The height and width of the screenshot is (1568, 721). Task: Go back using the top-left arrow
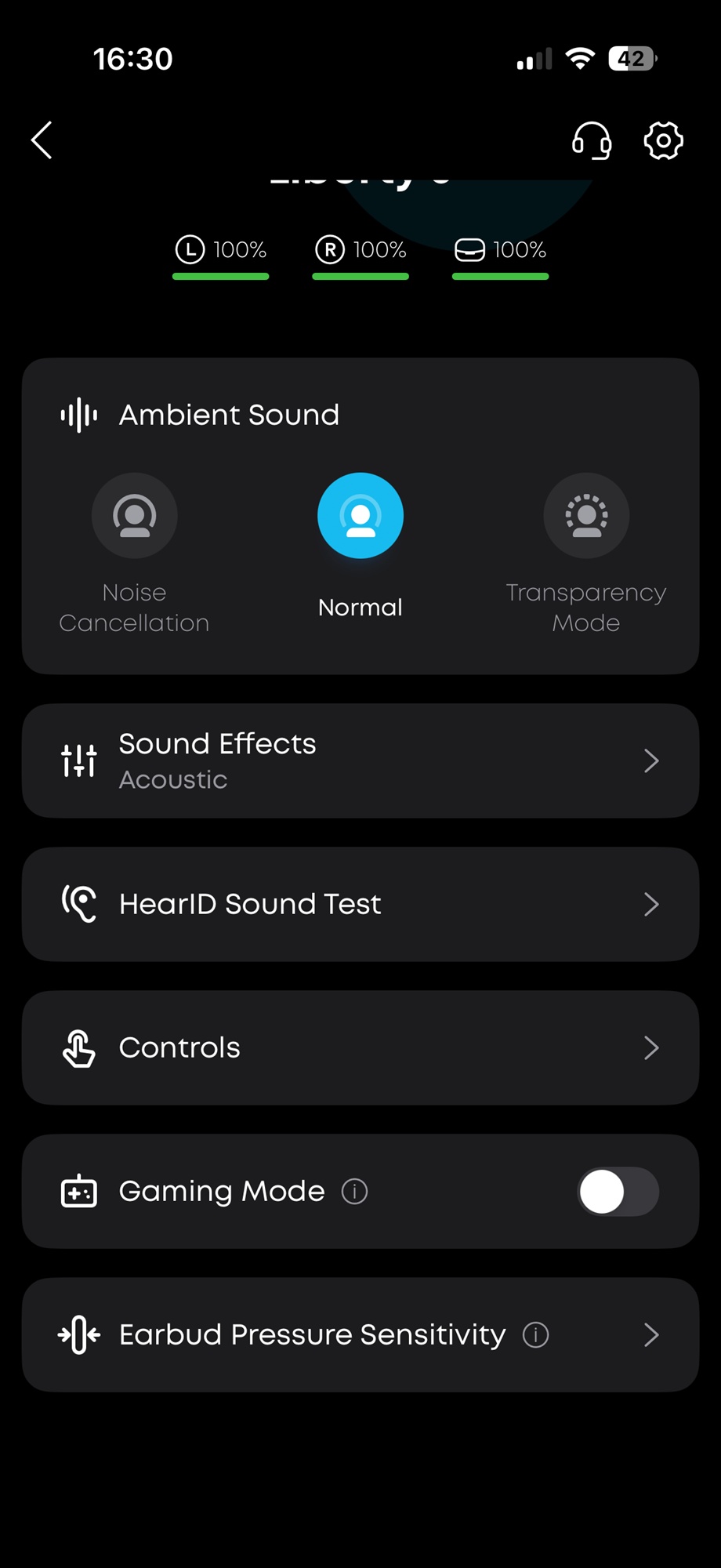pyautogui.click(x=42, y=140)
